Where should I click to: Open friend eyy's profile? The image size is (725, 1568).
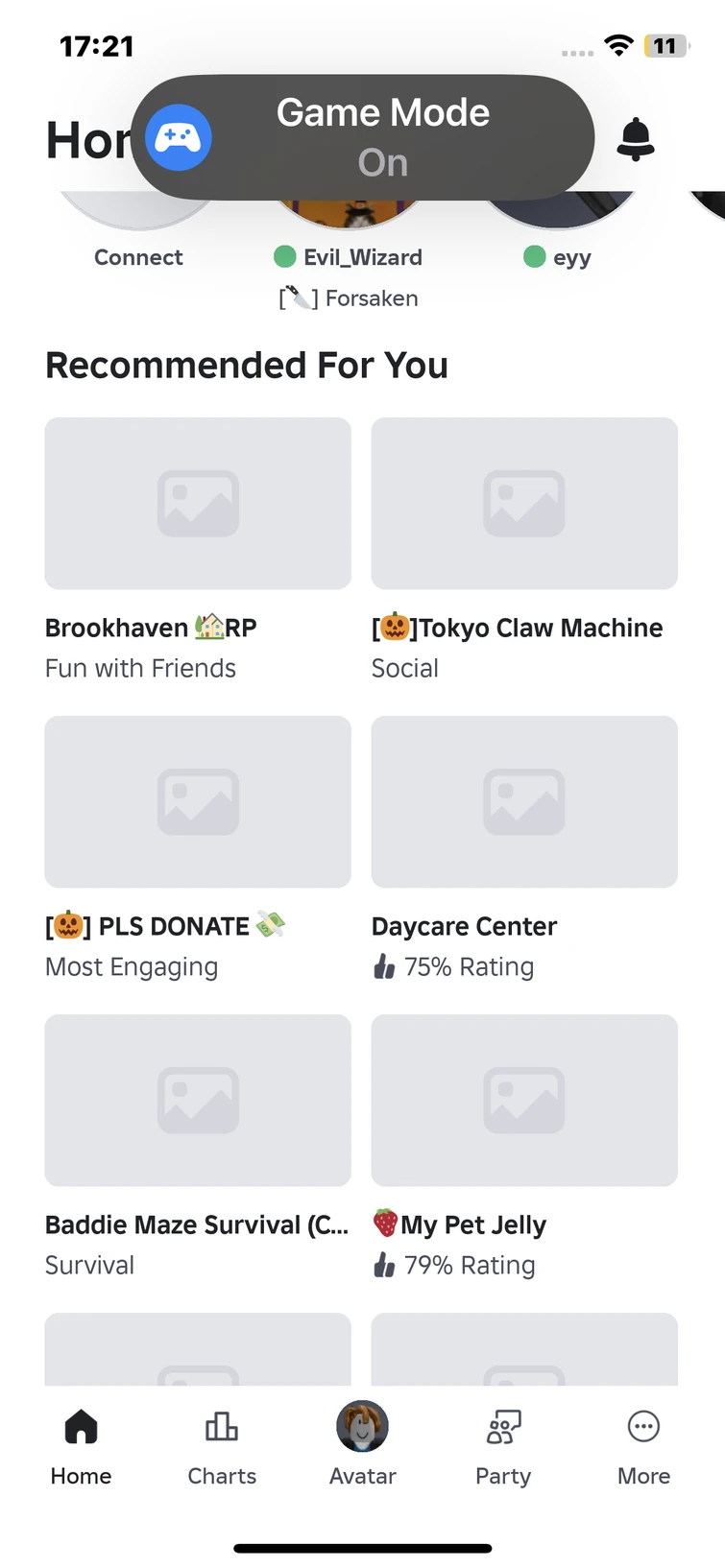pyautogui.click(x=558, y=256)
